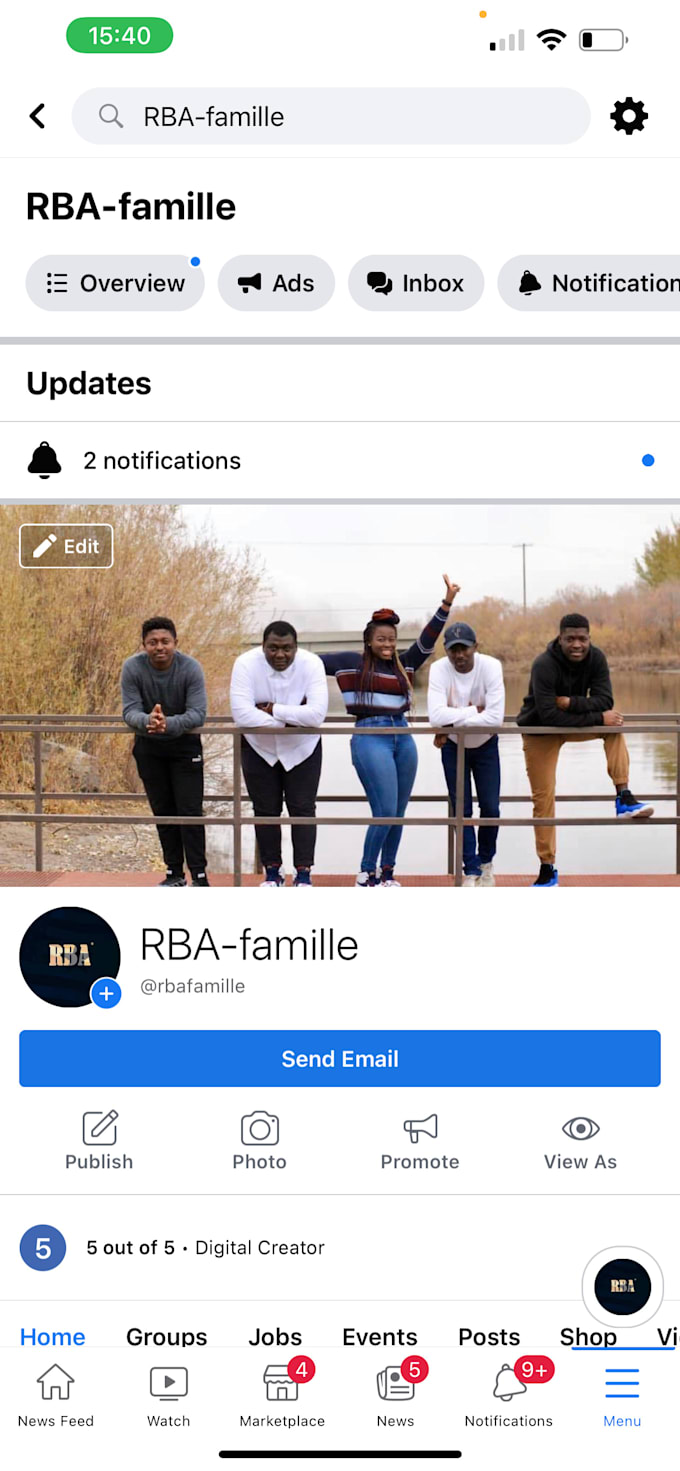The height and width of the screenshot is (1471, 680).
Task: Add a Photo to the page
Action: pyautogui.click(x=259, y=1141)
